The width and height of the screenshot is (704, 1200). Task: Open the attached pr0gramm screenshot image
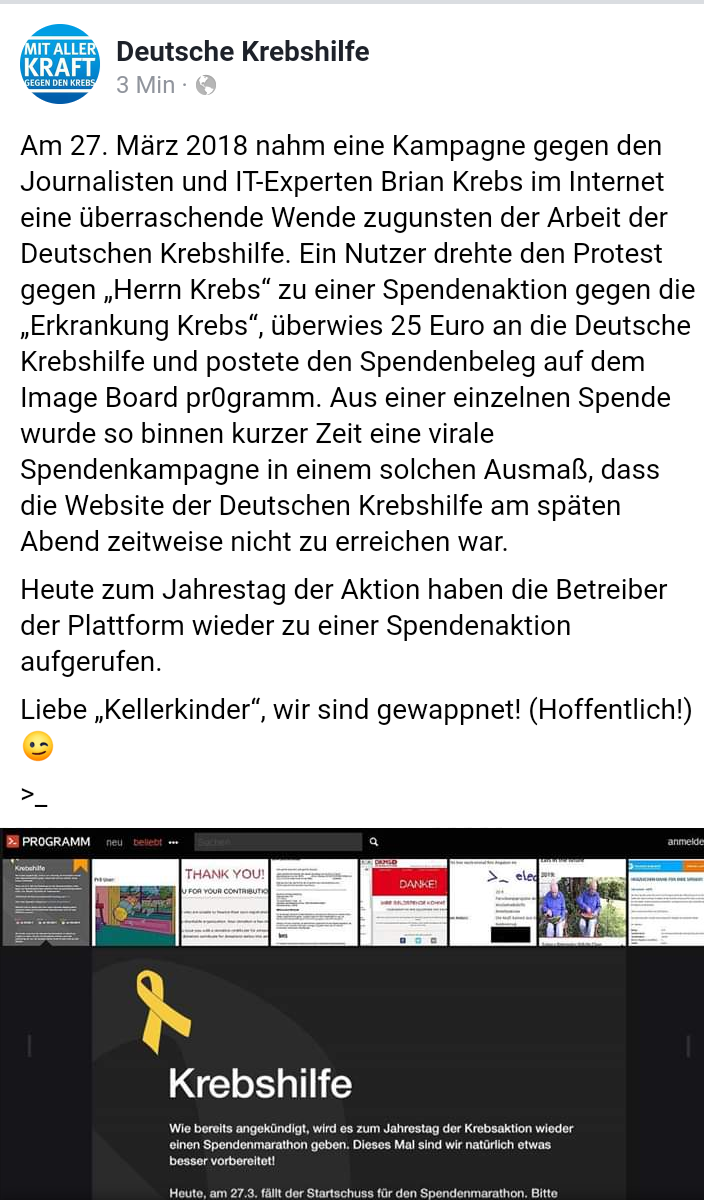click(352, 1014)
